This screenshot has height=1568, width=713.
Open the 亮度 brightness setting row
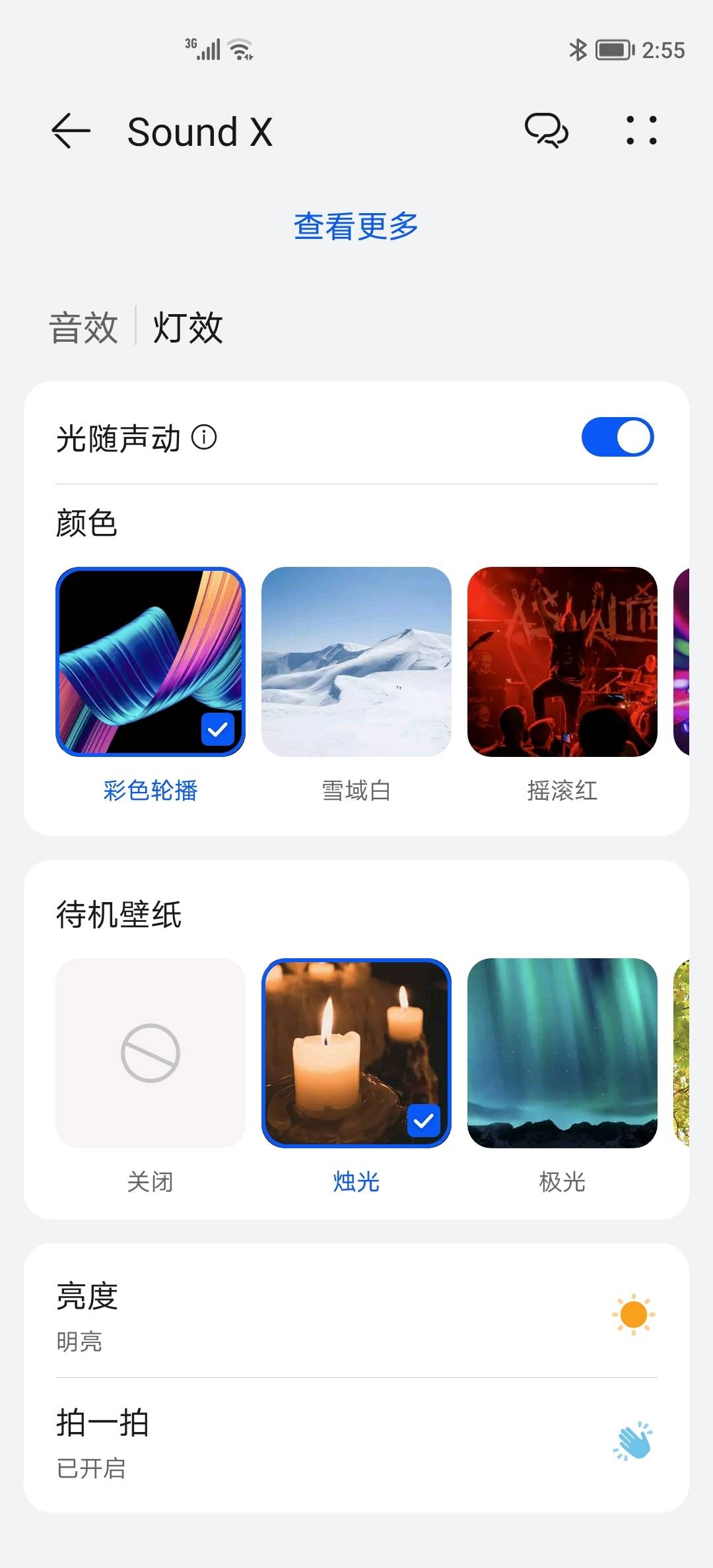(264, 1313)
